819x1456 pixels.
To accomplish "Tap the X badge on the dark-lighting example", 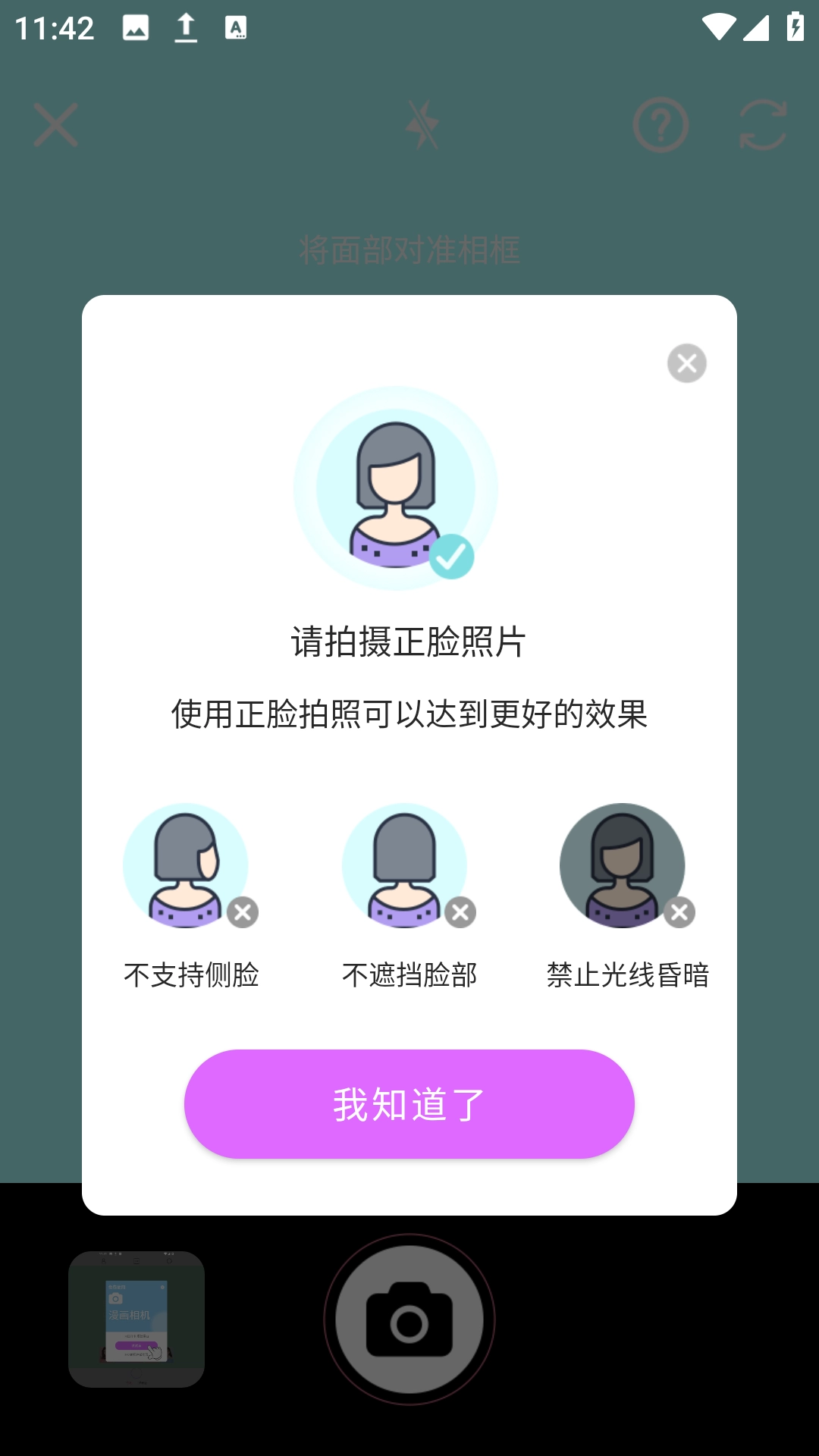I will coord(677,913).
